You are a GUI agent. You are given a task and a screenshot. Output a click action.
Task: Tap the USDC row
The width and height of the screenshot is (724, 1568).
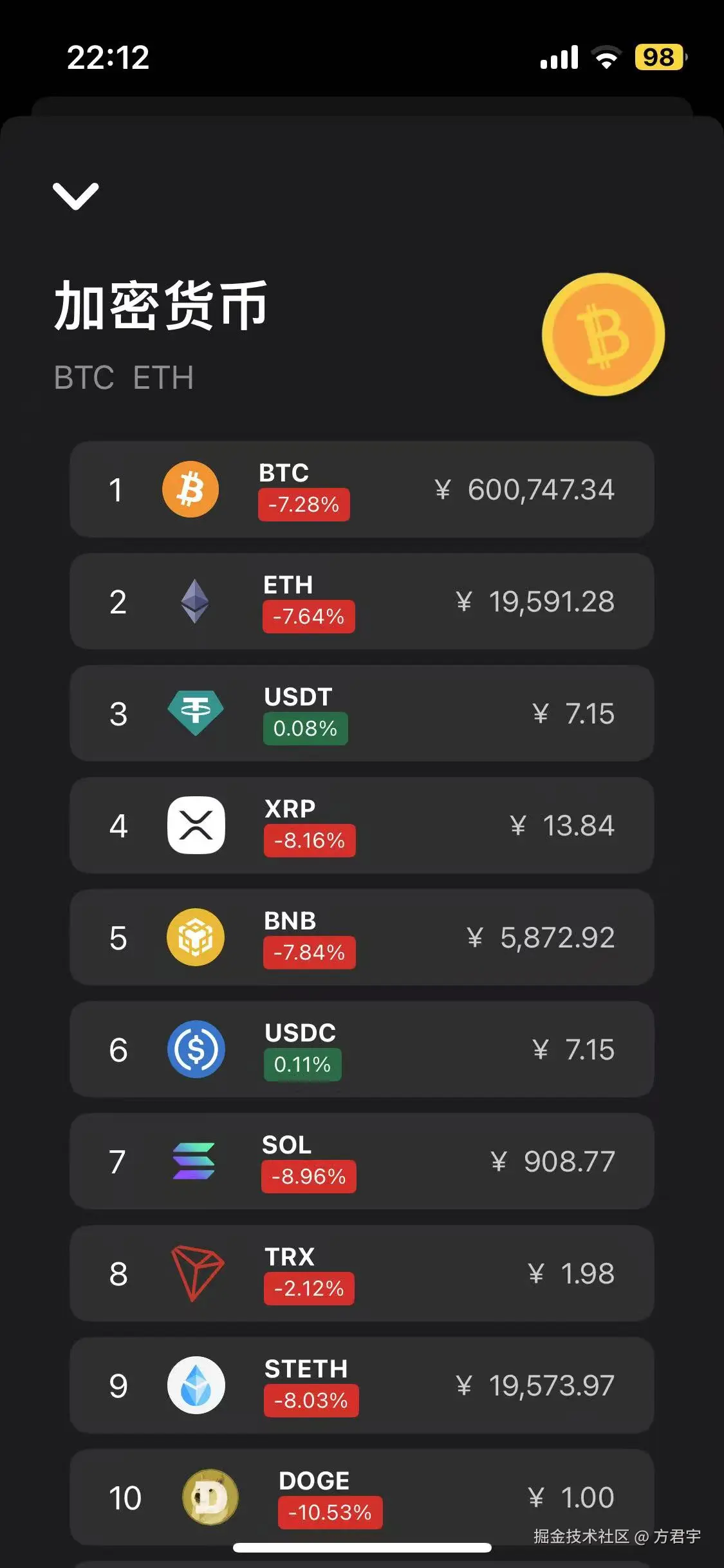coord(362,1050)
